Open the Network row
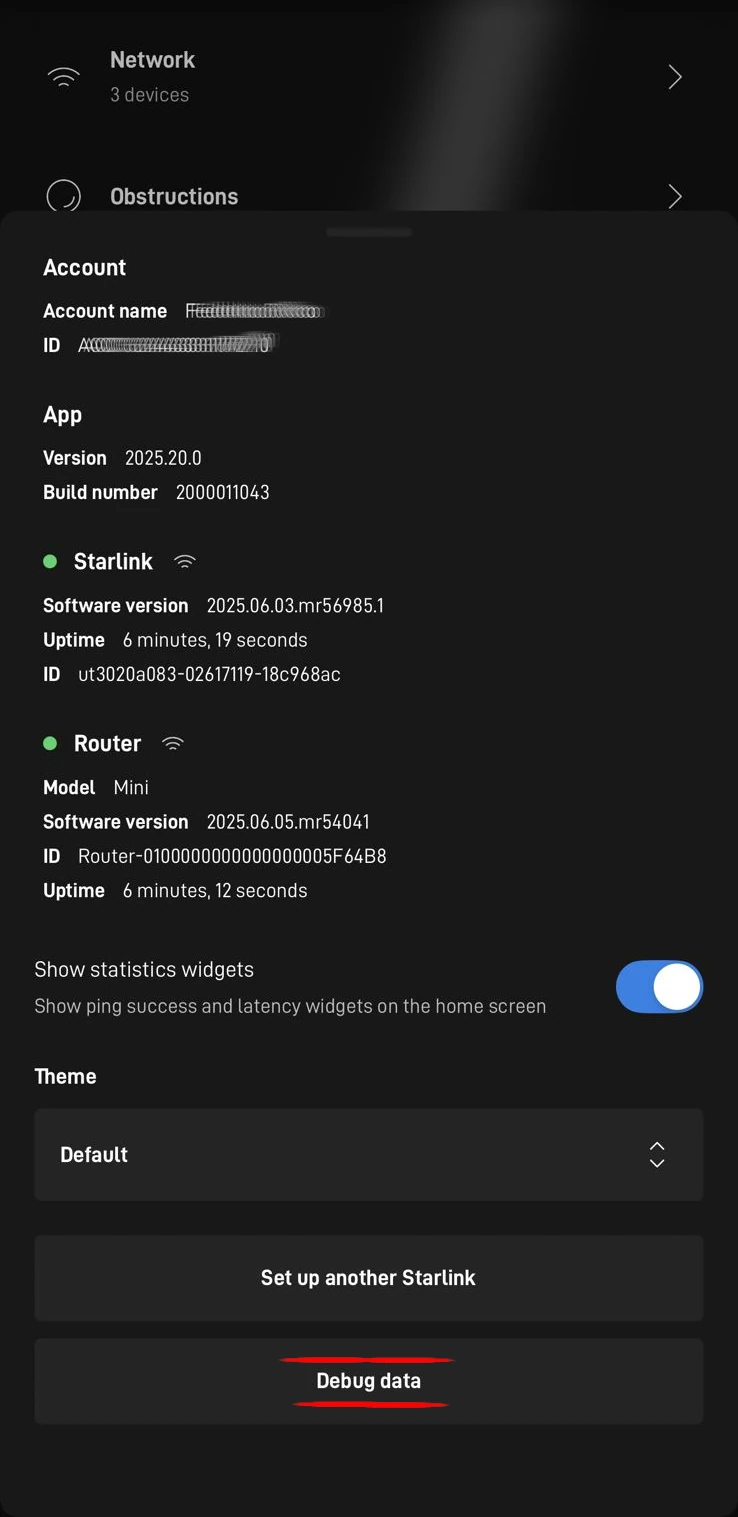738x1517 pixels. coord(368,77)
